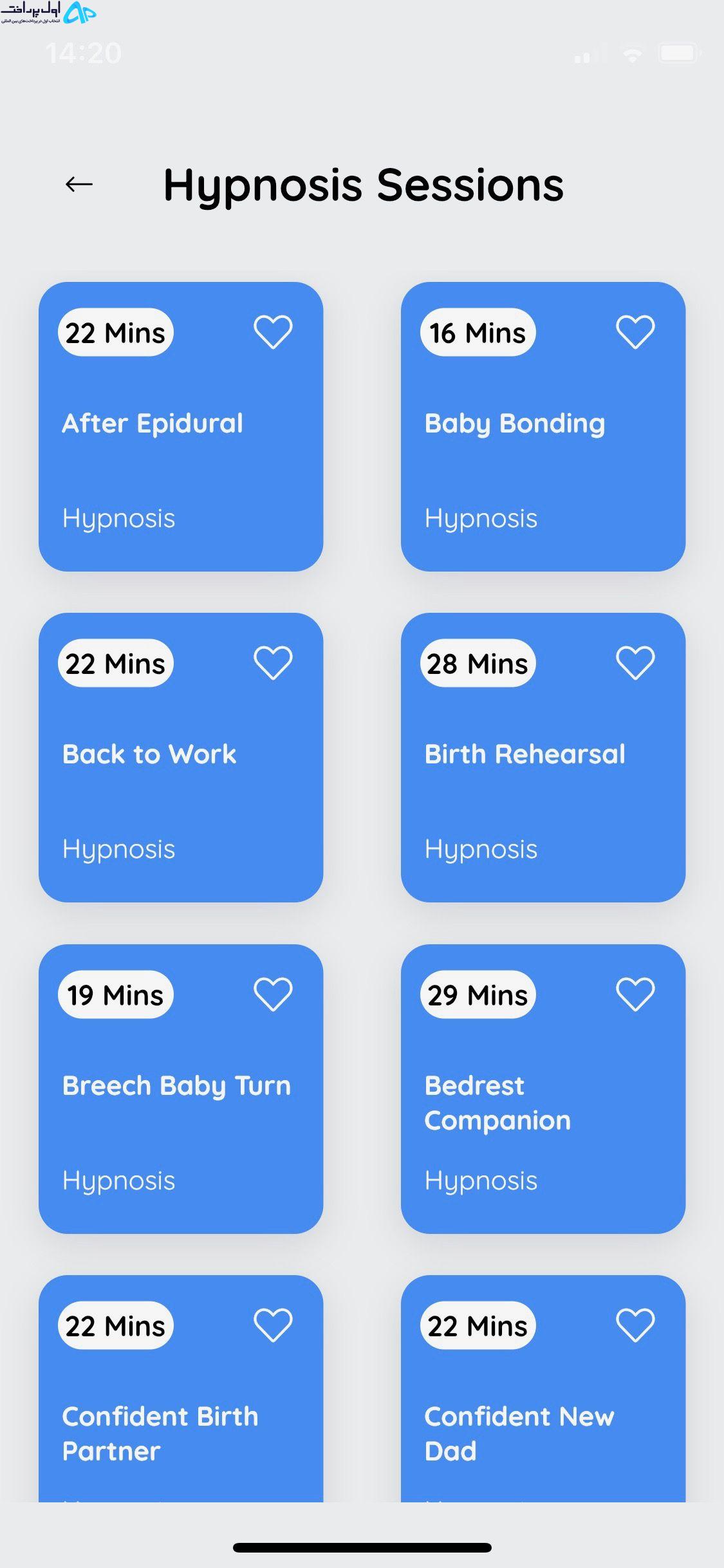Like the Confident Birth Partner session
This screenshot has height=1568, width=724.
coord(273,1325)
